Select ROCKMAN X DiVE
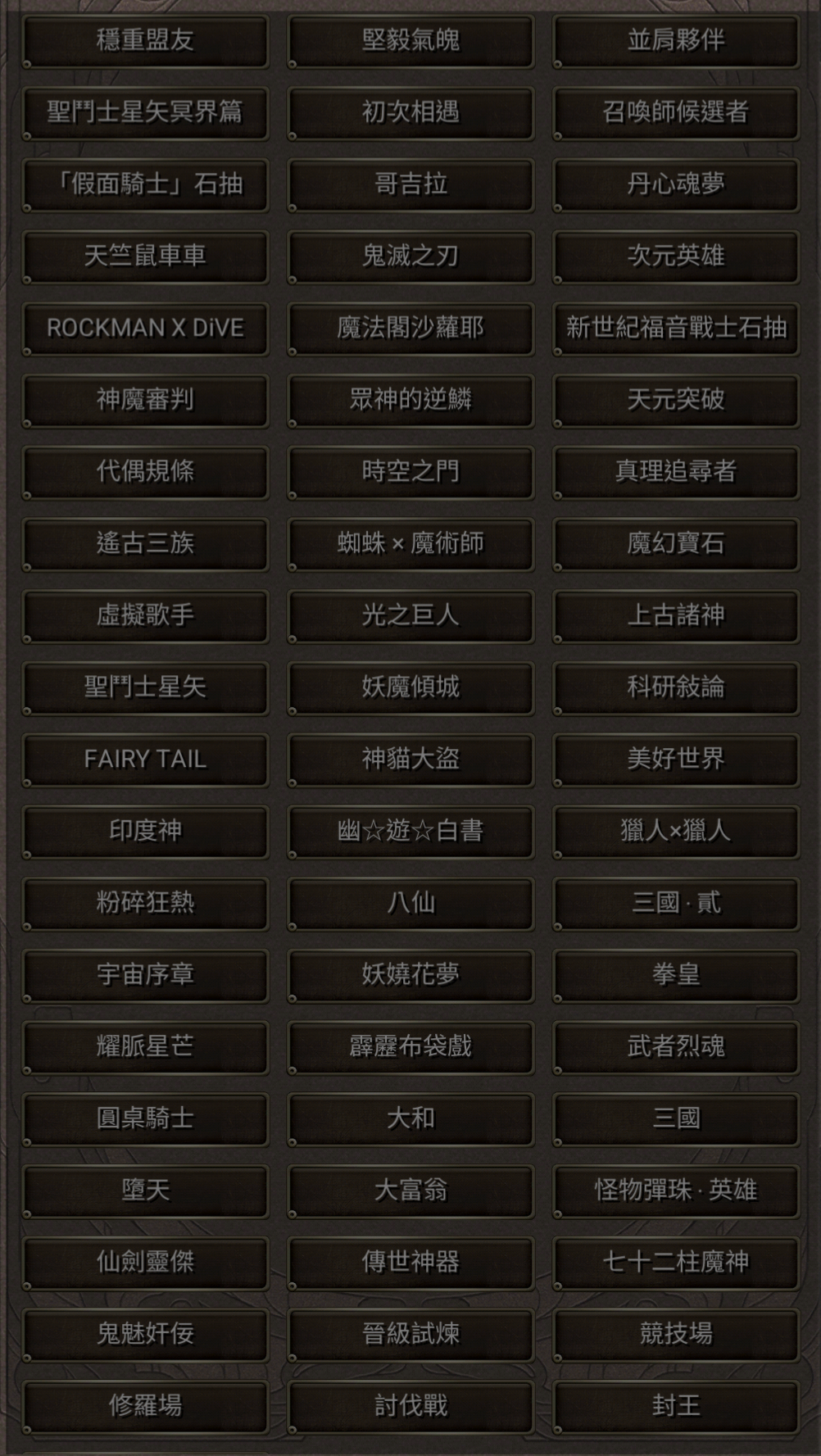The width and height of the screenshot is (821, 1456). [x=145, y=328]
